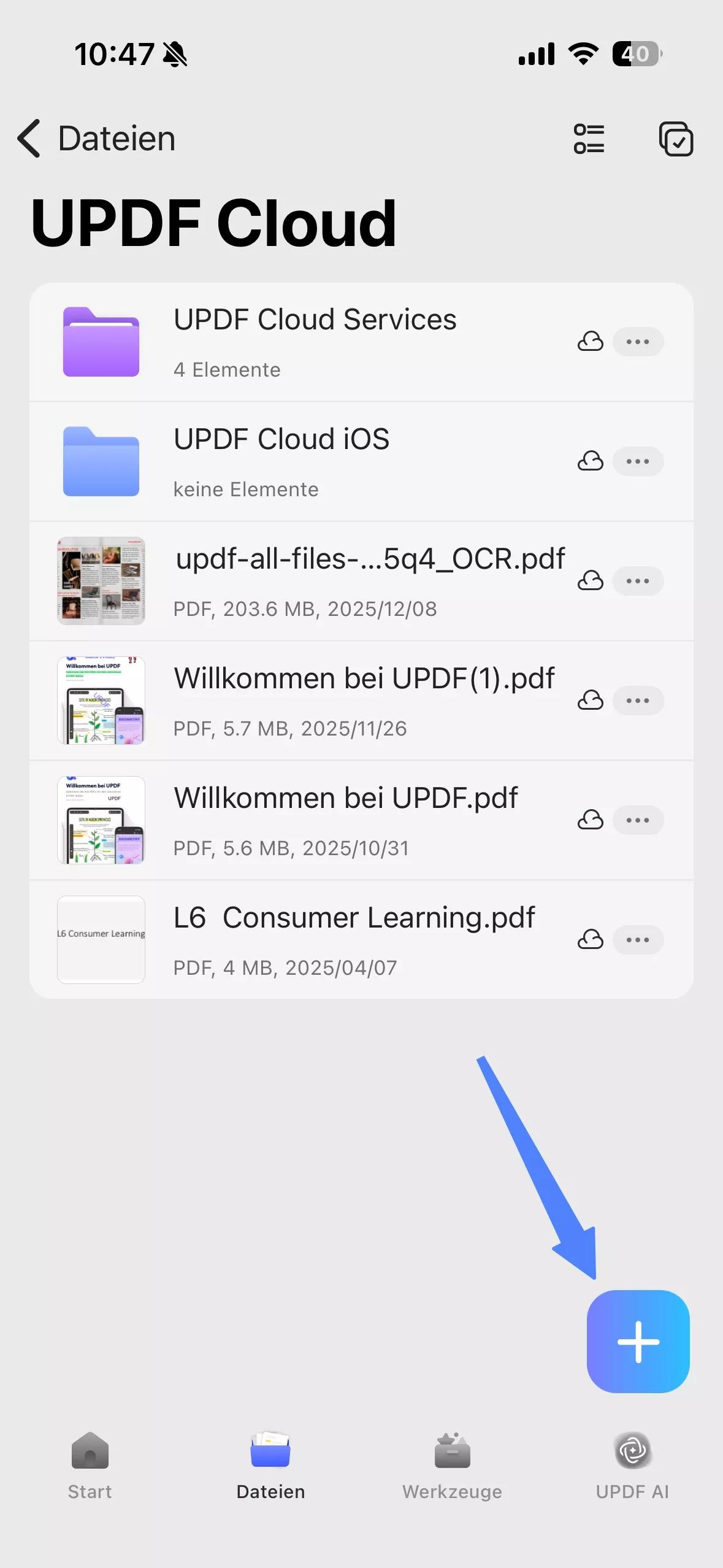The image size is (723, 1568).
Task: Open more options for Willkommen bei UPDF(1).pdf
Action: 638,700
